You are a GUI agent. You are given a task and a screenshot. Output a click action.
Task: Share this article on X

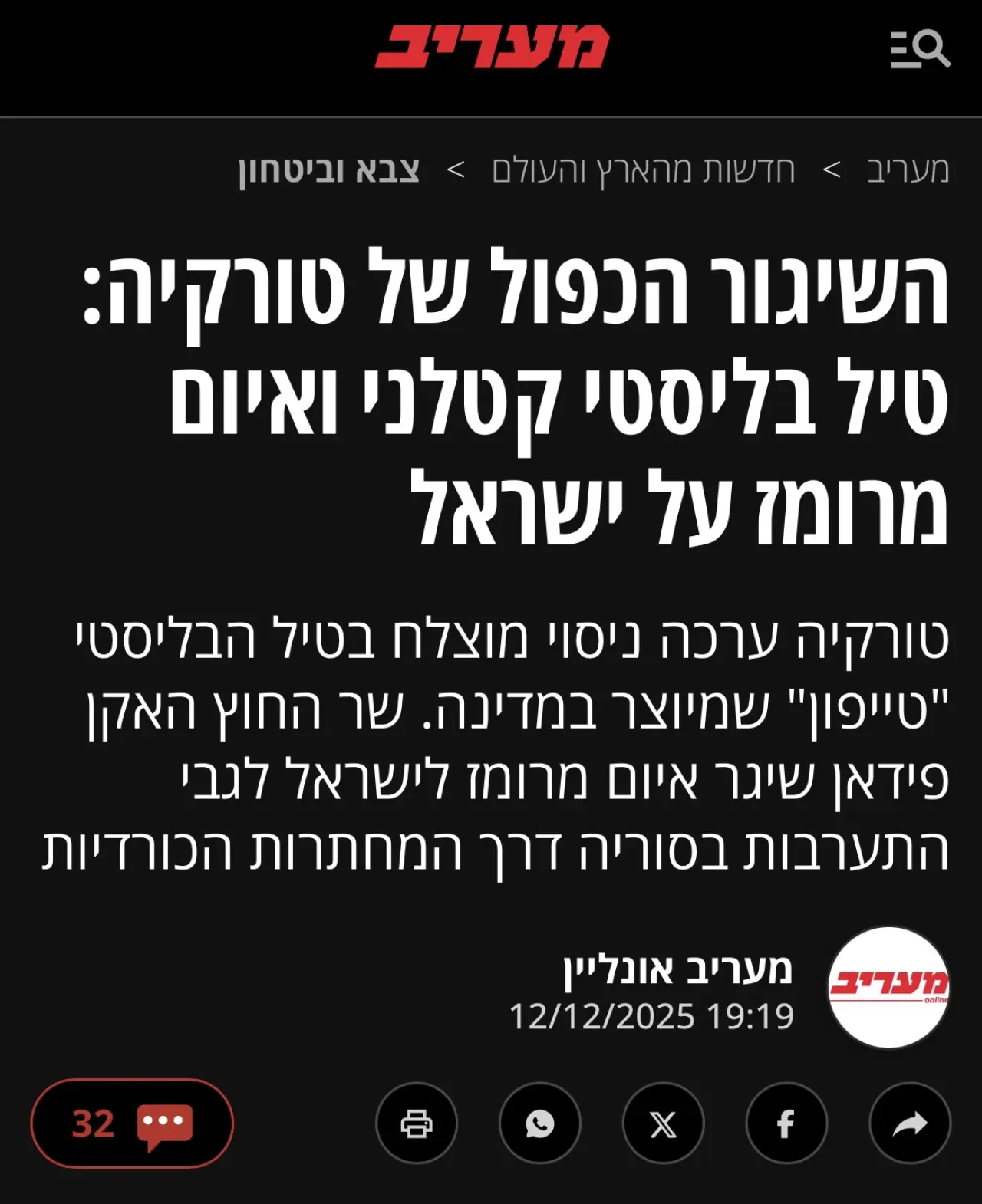(663, 1124)
